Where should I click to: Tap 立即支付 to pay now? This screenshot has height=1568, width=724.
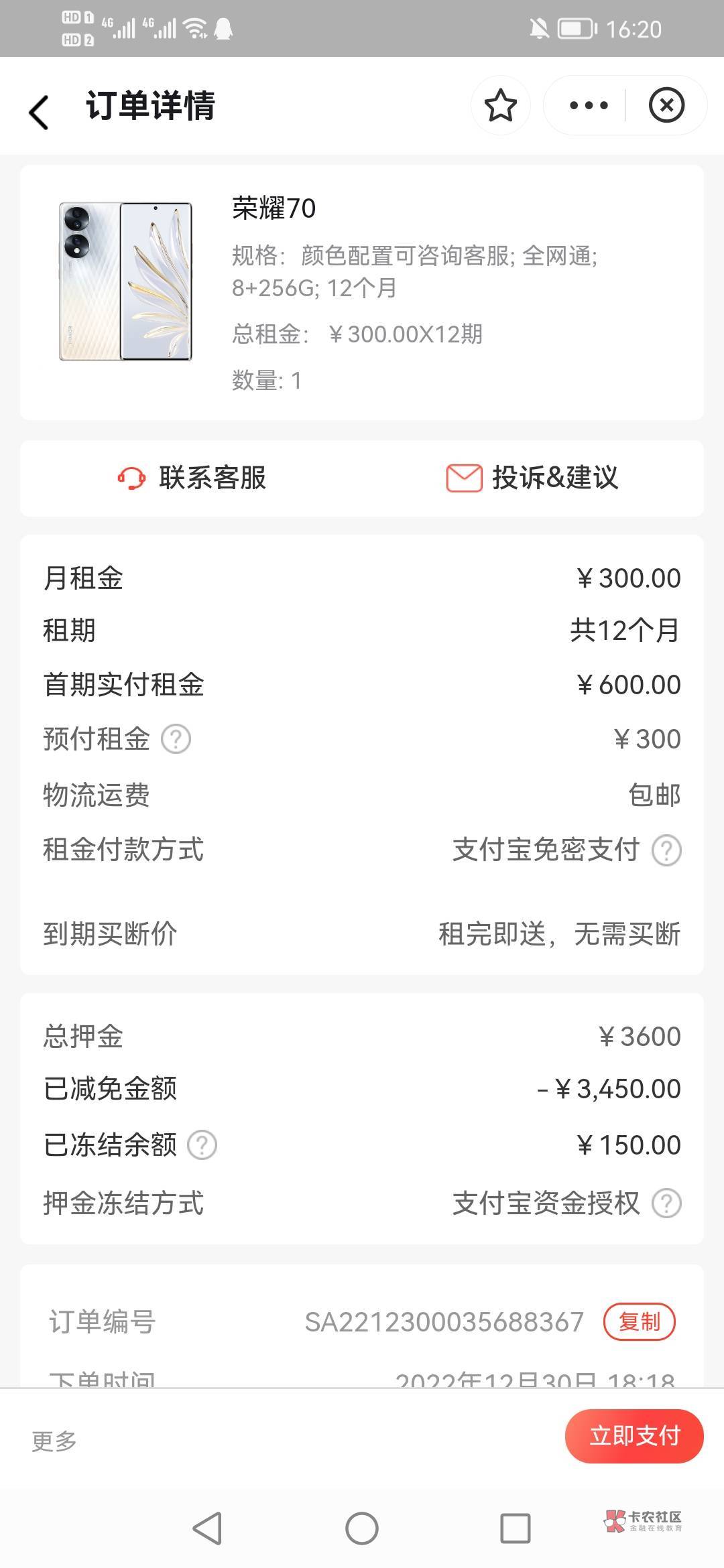(634, 1436)
